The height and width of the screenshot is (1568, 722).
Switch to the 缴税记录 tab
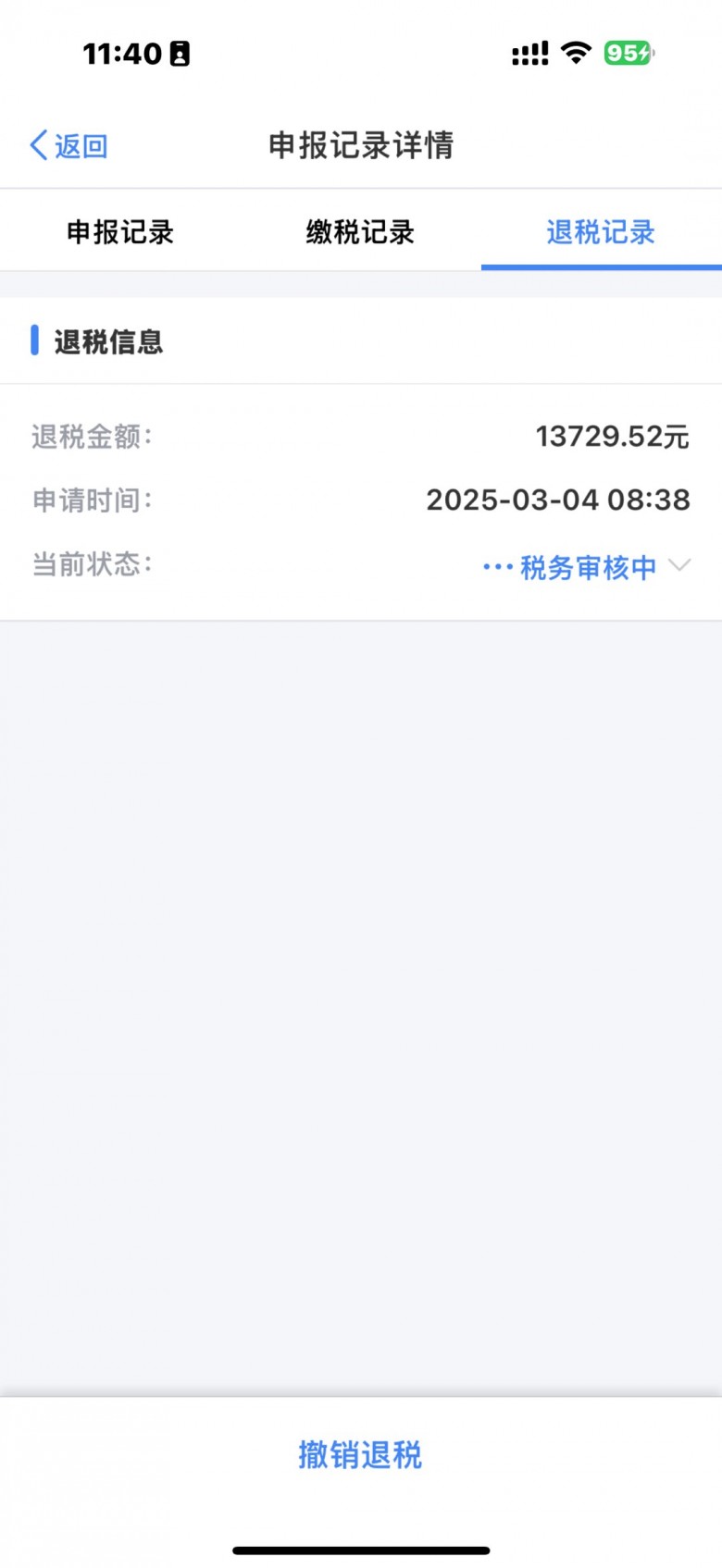click(x=360, y=232)
